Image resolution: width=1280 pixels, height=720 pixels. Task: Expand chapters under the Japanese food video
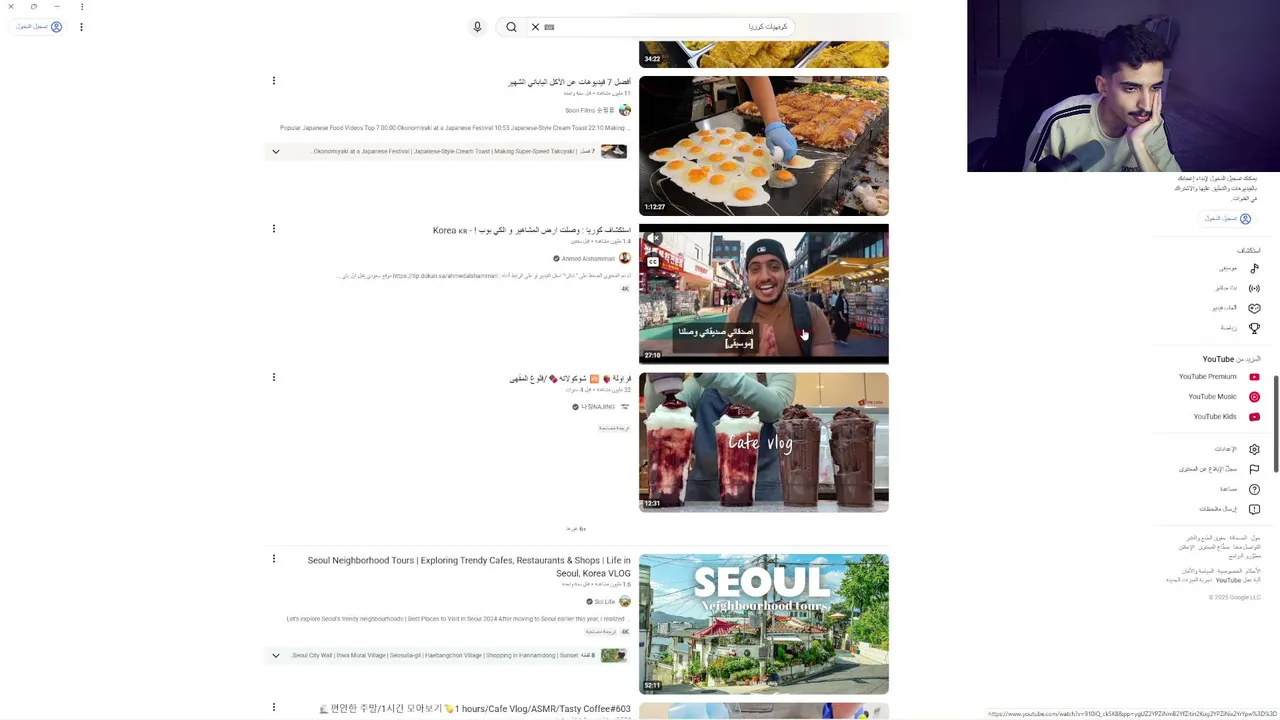276,151
